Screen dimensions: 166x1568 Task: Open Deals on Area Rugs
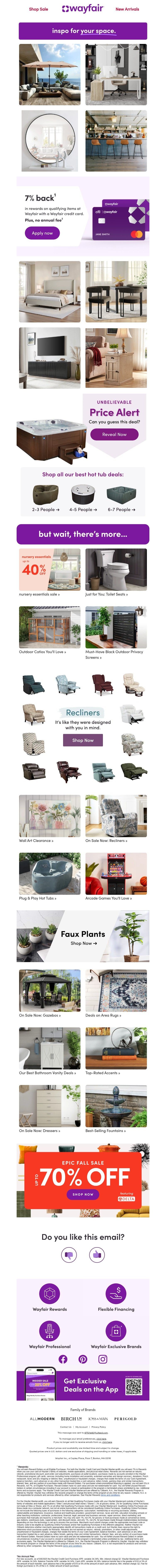(103, 1015)
